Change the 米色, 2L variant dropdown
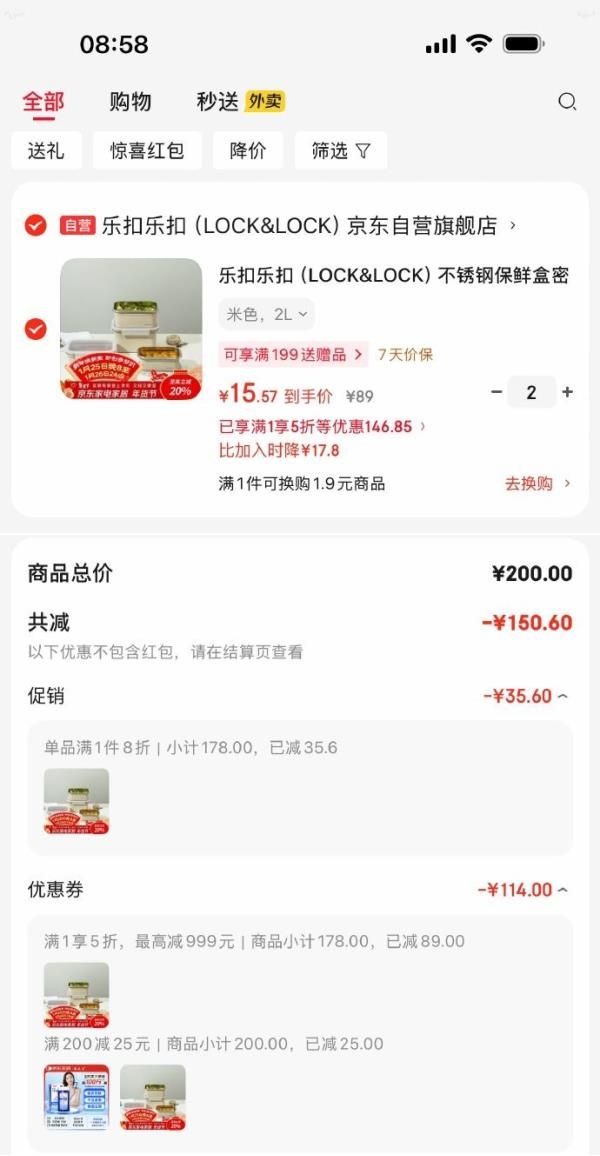600x1156 pixels. (x=267, y=314)
